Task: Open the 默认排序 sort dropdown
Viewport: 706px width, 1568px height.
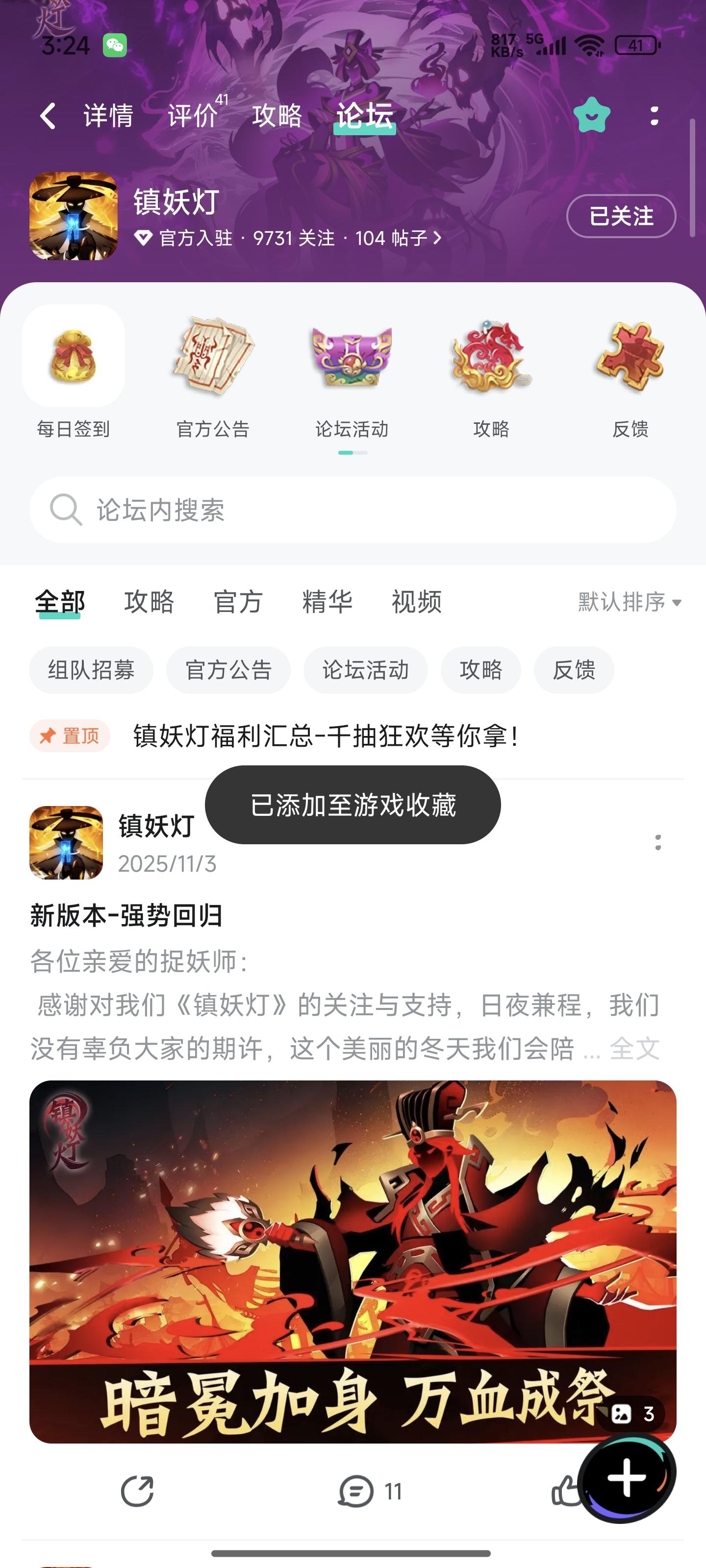Action: click(x=621, y=602)
